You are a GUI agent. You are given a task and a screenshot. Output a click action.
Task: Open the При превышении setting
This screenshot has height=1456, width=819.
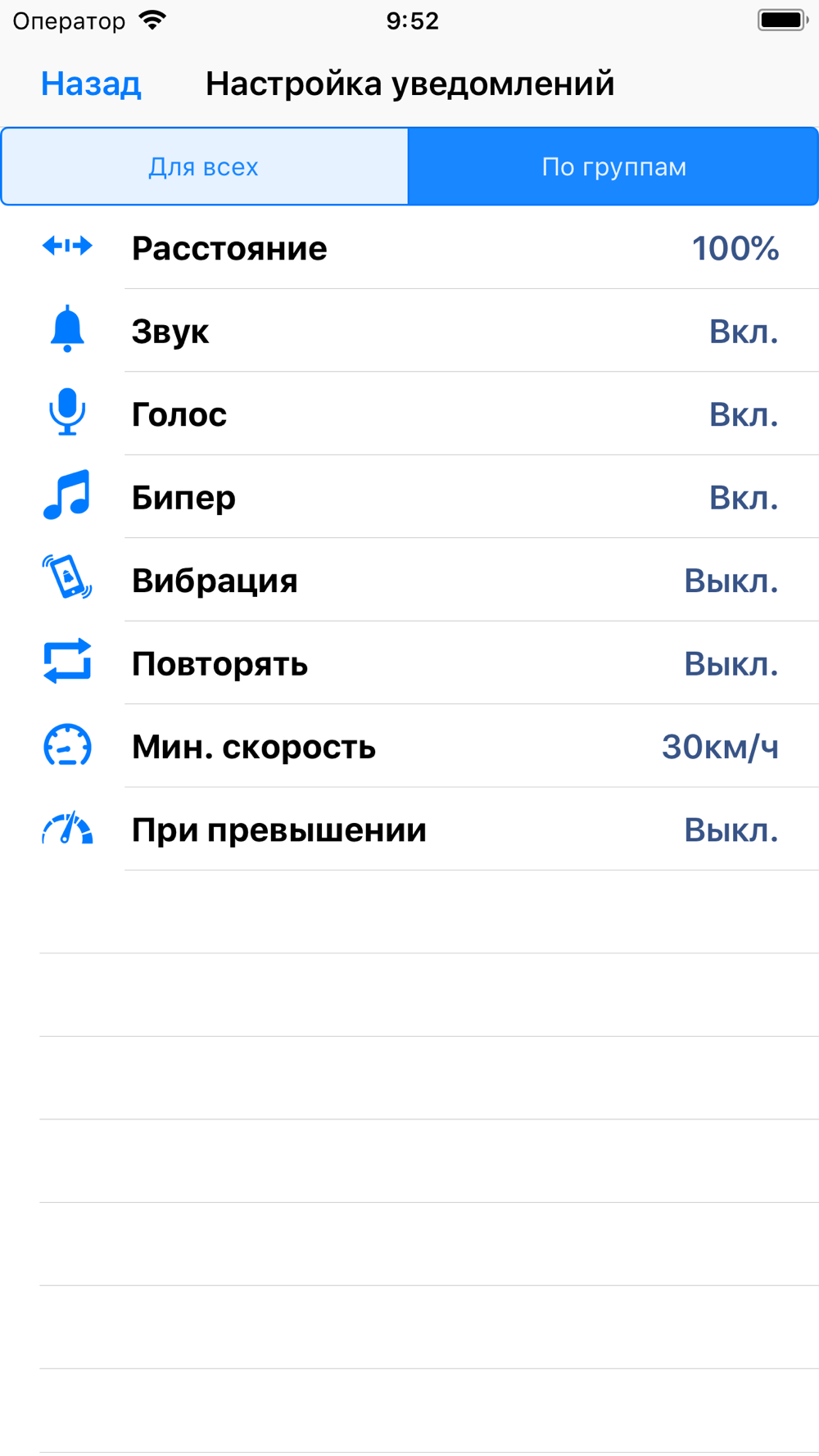click(409, 830)
